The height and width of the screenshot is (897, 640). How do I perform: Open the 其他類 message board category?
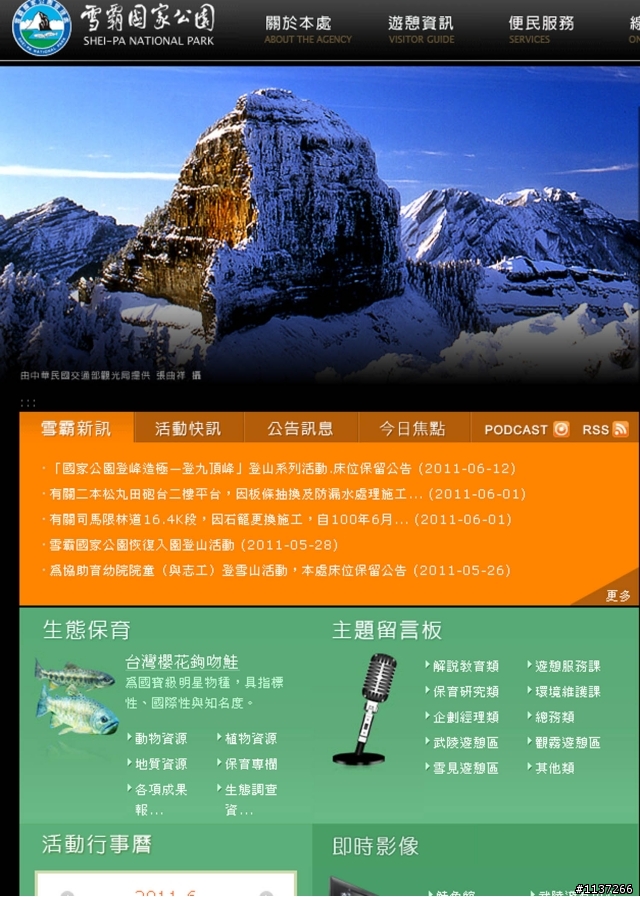point(554,768)
